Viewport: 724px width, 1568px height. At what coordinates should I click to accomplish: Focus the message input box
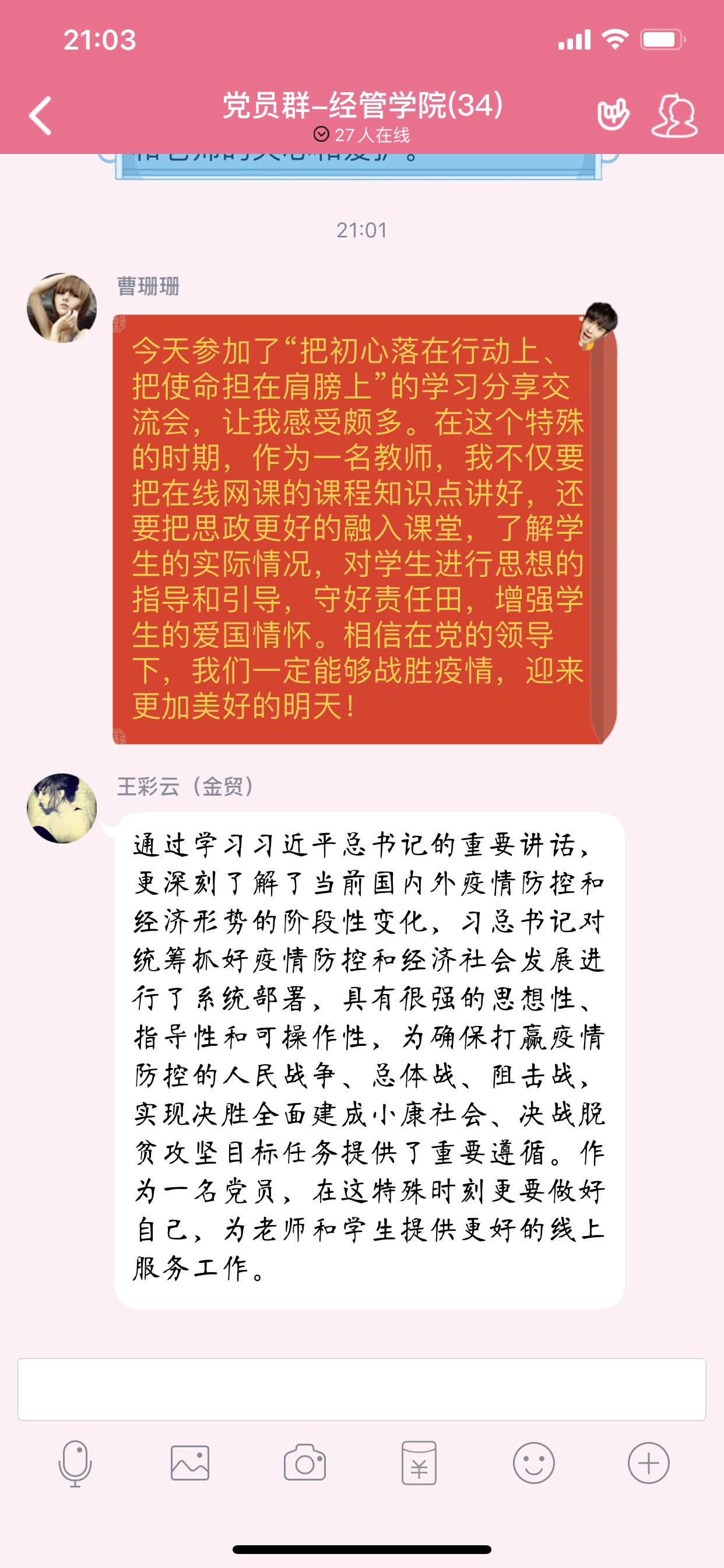pyautogui.click(x=361, y=1389)
